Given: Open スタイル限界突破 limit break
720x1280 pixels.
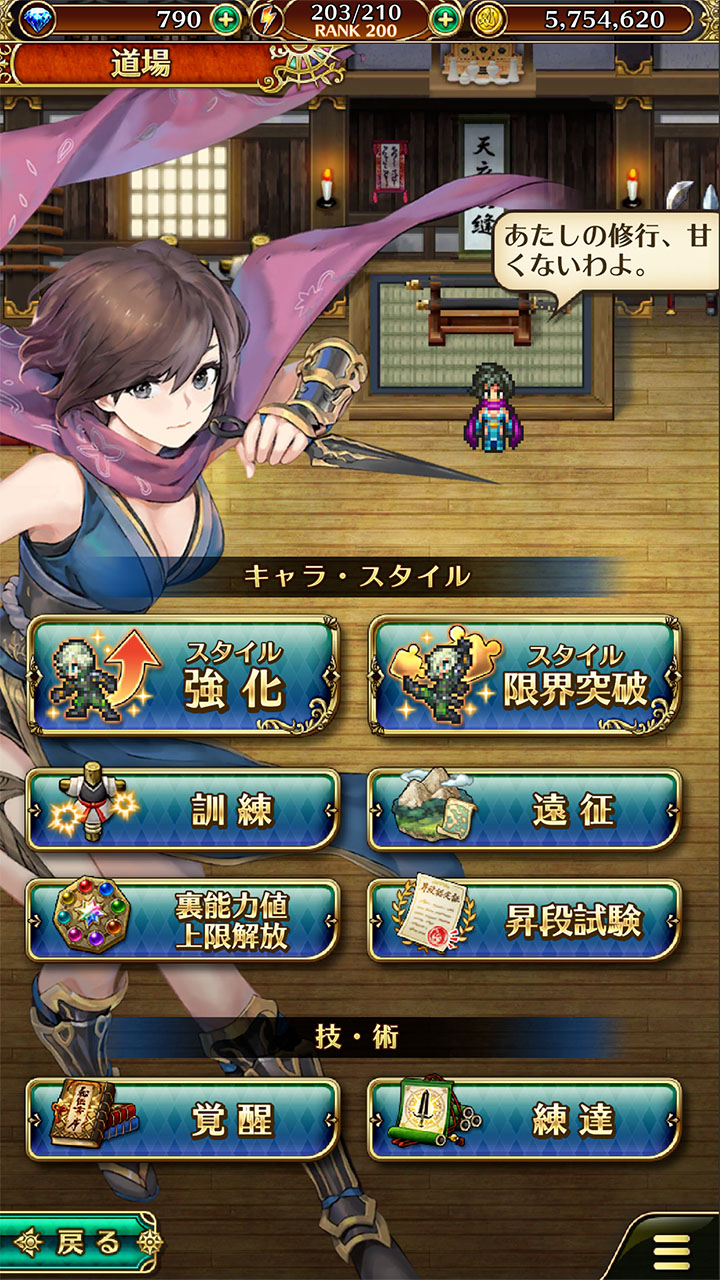Looking at the screenshot, I should tap(525, 675).
